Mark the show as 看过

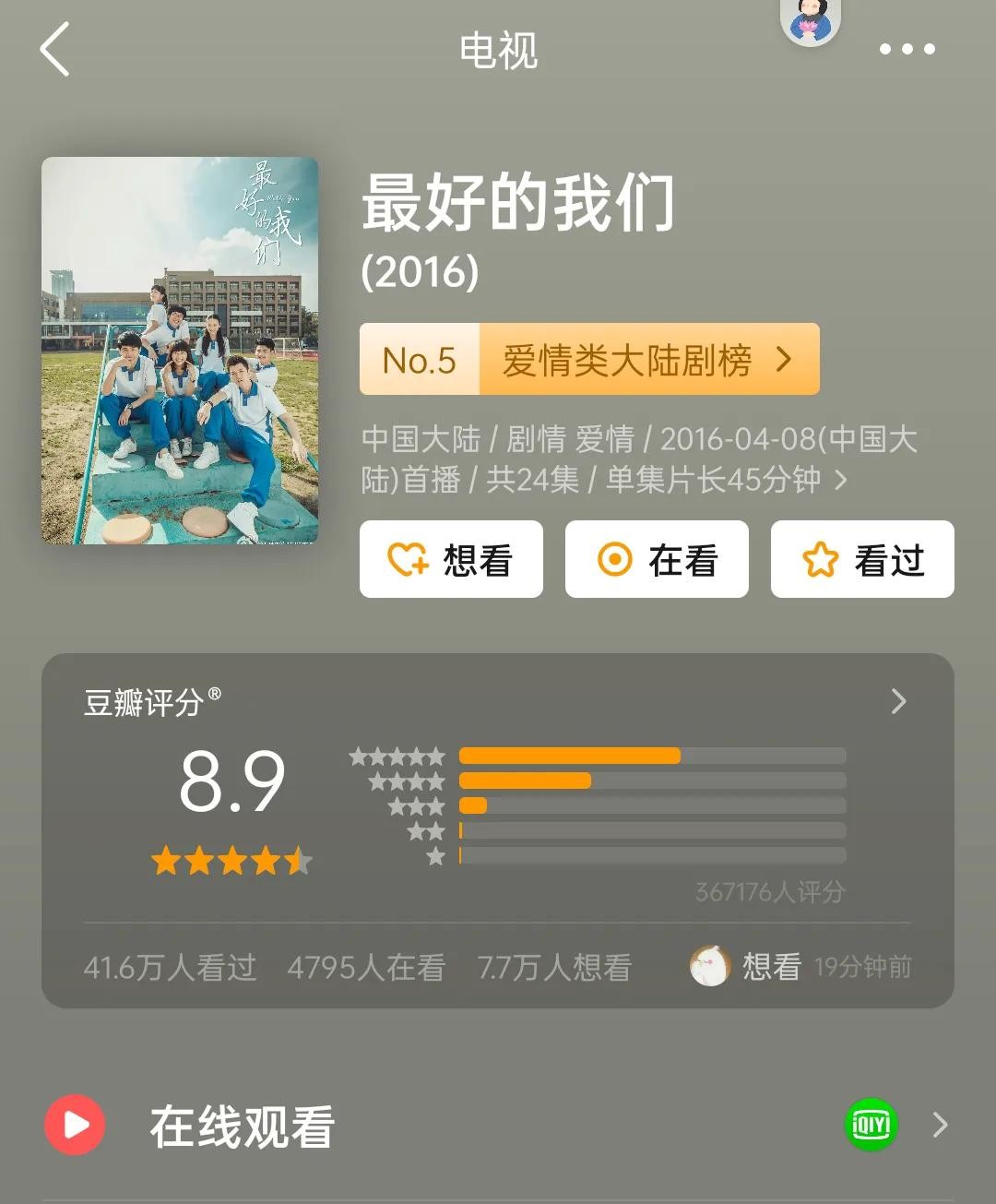862,559
